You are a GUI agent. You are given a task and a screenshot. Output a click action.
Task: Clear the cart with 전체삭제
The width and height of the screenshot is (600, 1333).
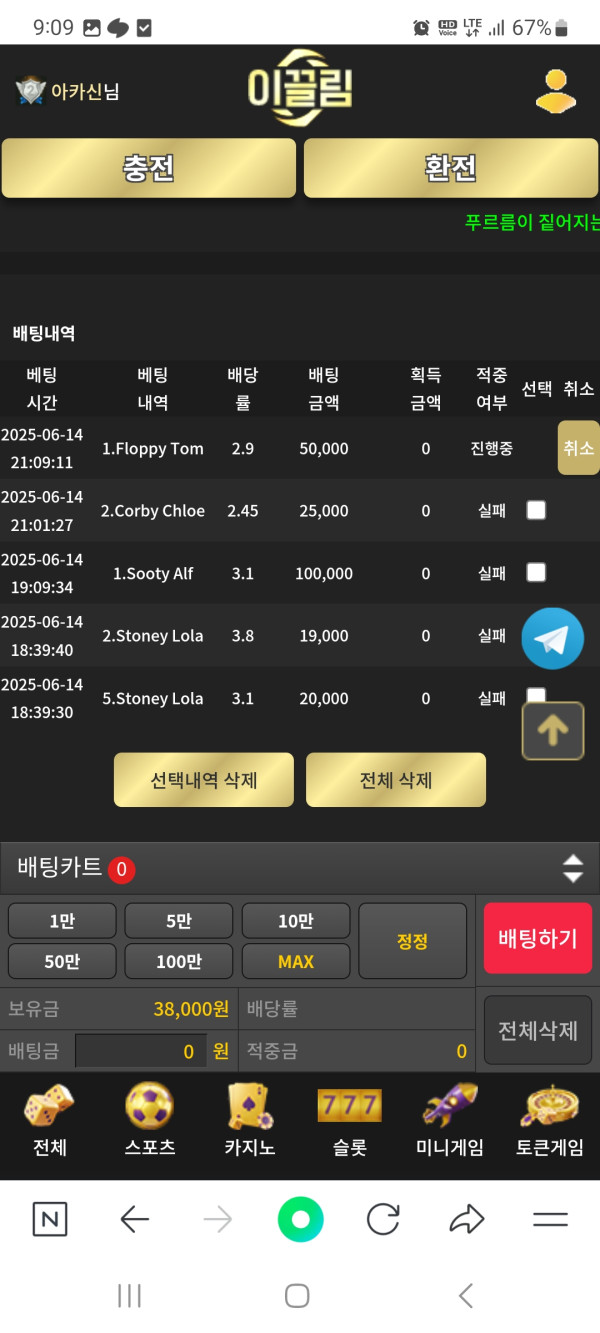[537, 1030]
